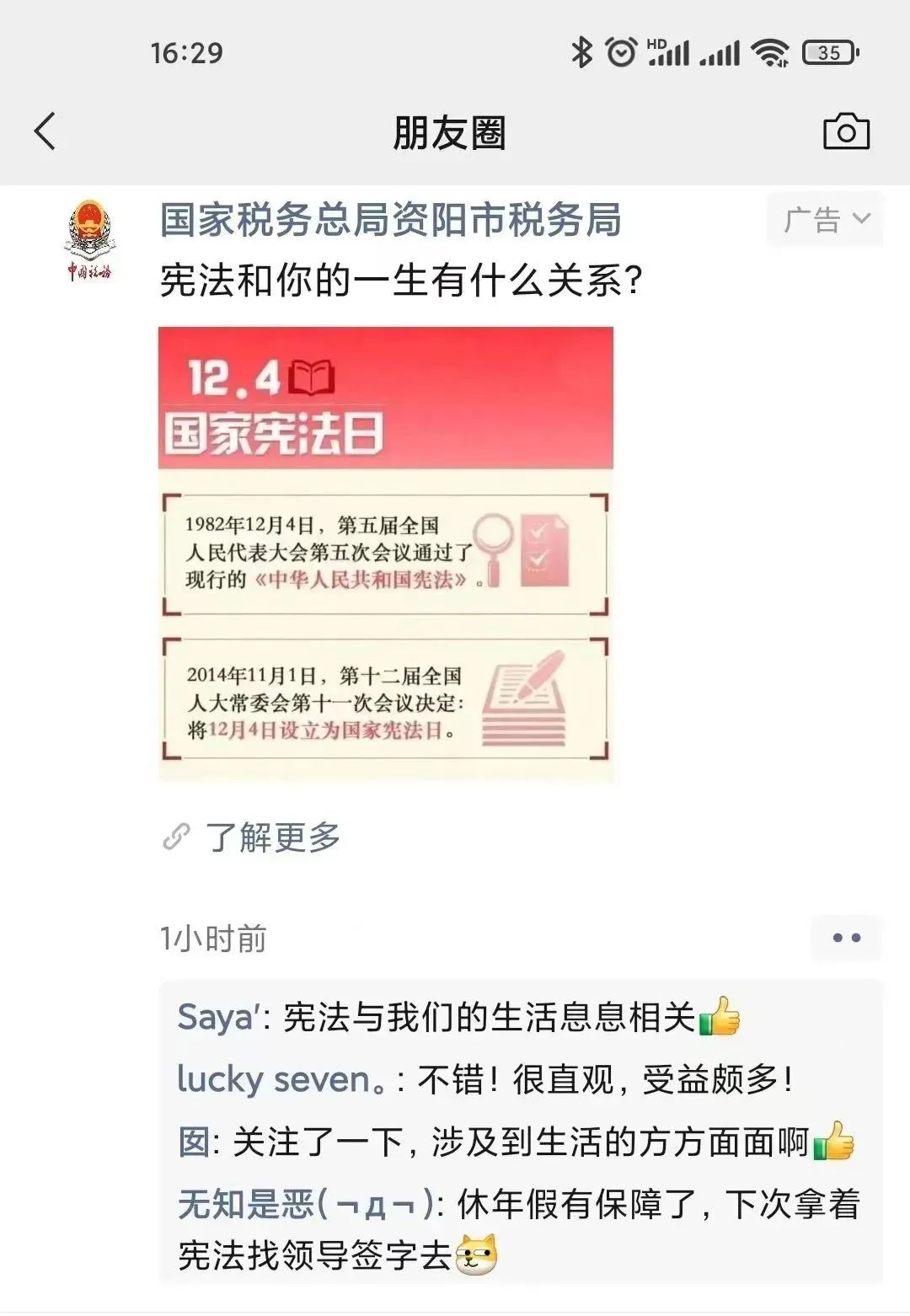This screenshot has height=1316, width=910.
Task: Go back from 朋友圈
Action: [x=45, y=132]
